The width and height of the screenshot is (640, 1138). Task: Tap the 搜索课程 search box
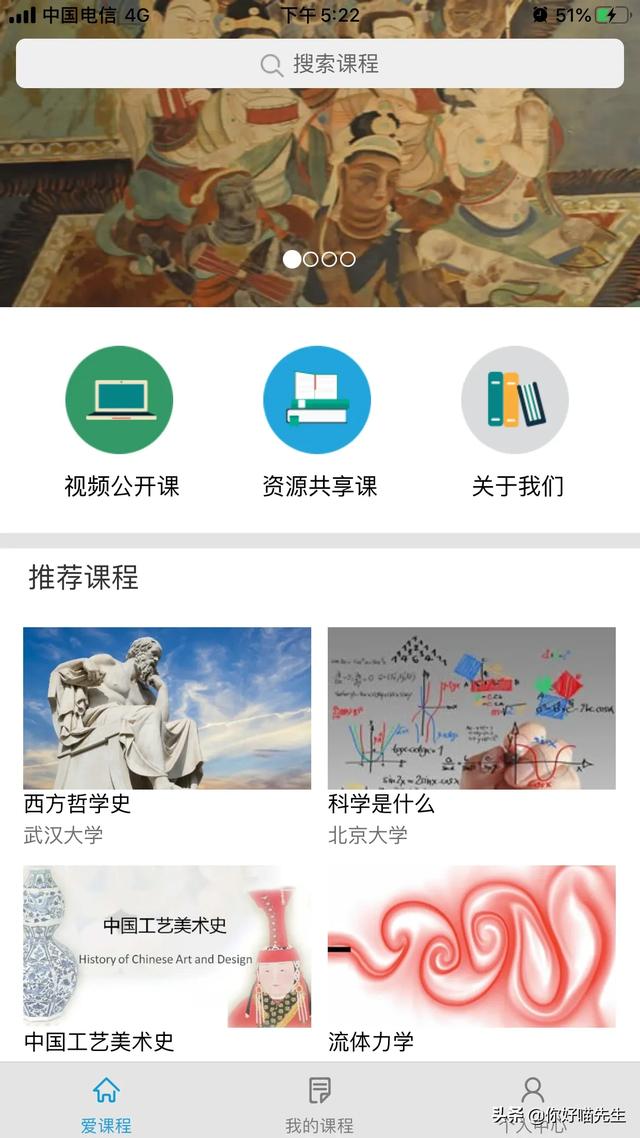(320, 64)
